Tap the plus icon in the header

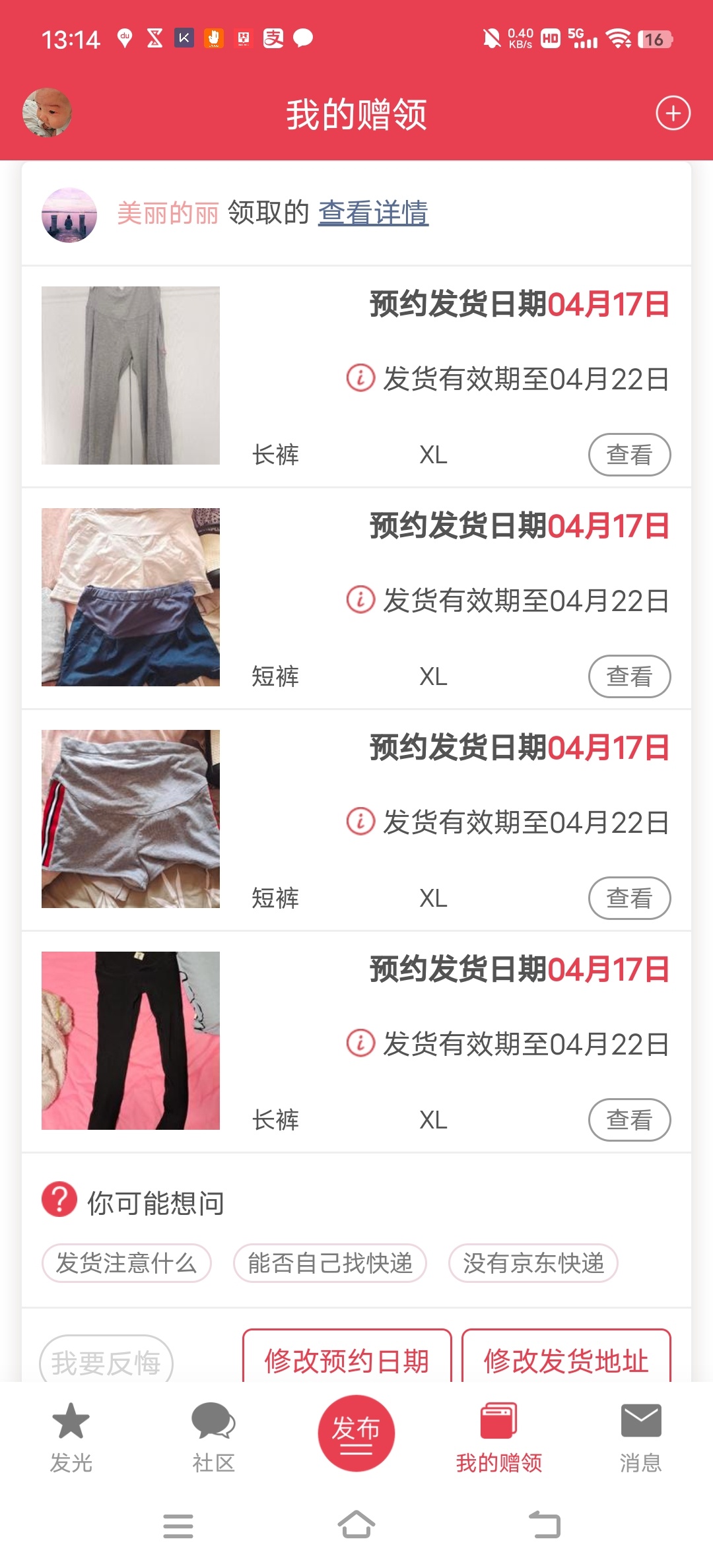point(673,114)
